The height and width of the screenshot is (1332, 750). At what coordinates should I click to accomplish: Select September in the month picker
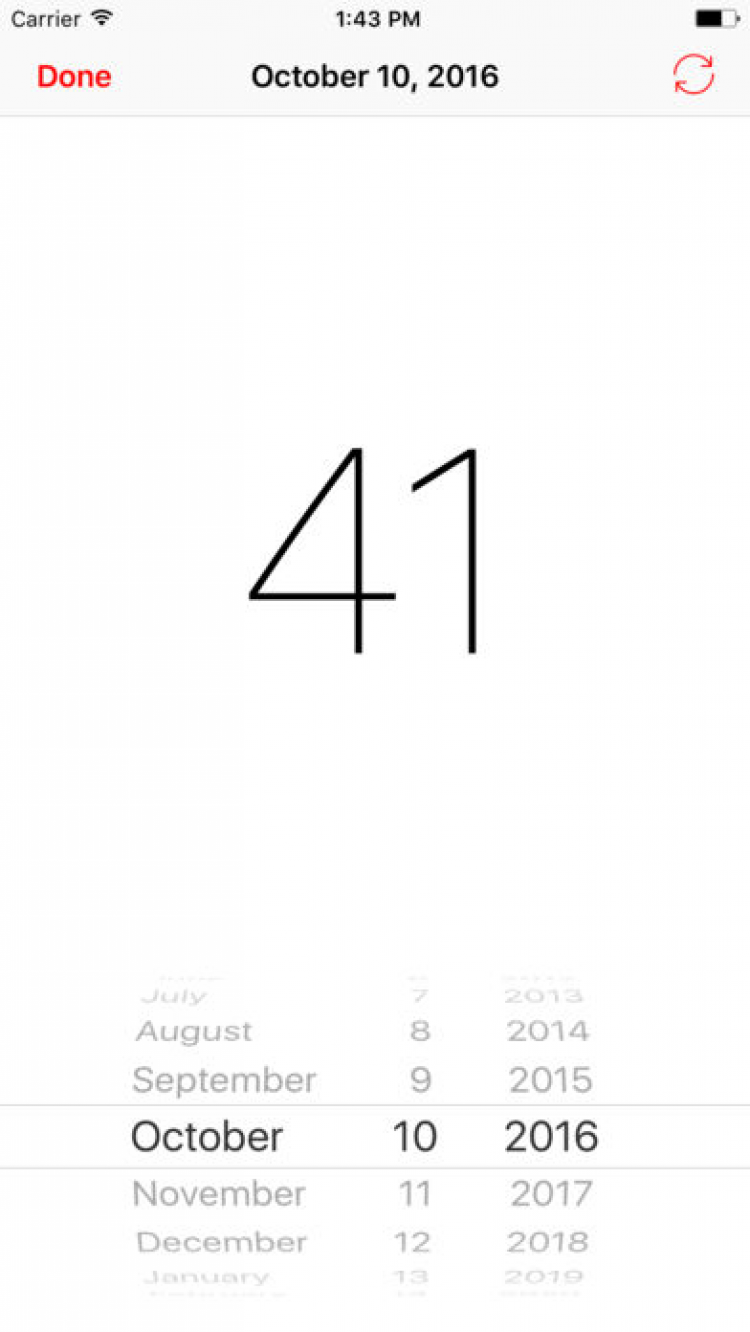coord(224,1080)
